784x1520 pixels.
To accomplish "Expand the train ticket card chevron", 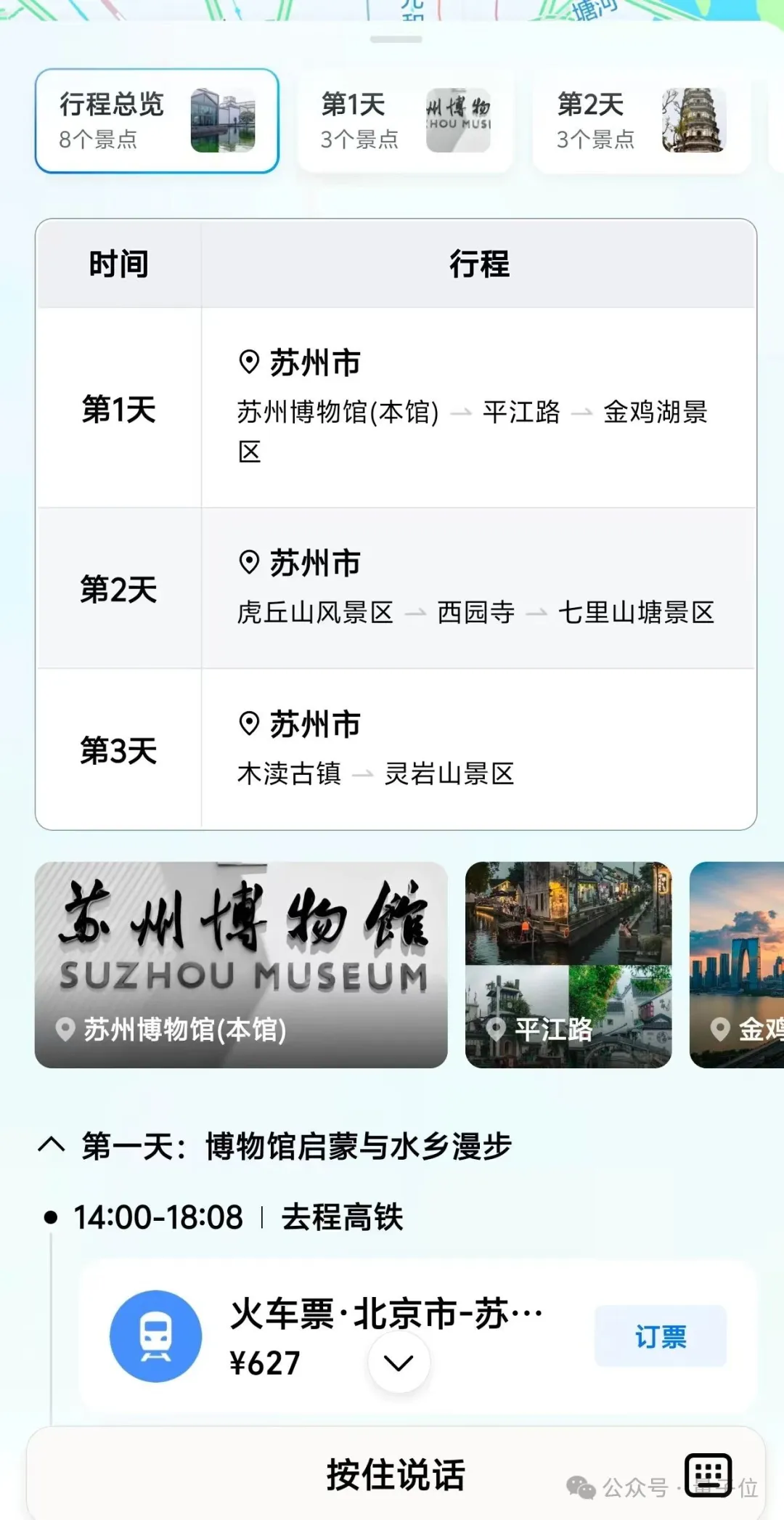I will tap(399, 1362).
